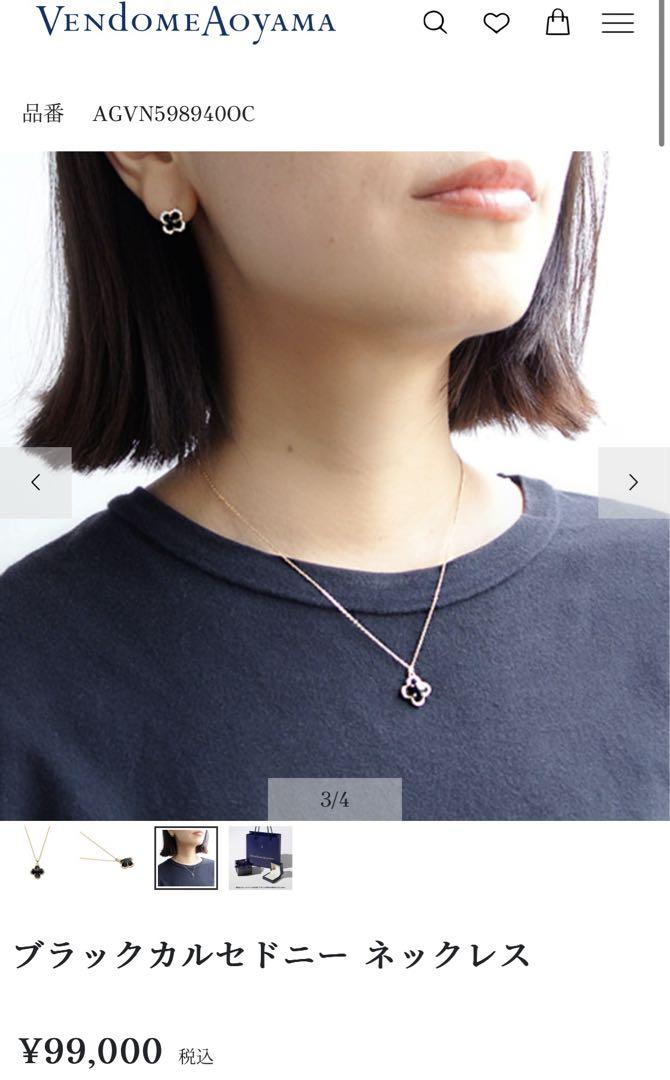Show the previous product image
This screenshot has height=1080, width=670.
[x=36, y=482]
